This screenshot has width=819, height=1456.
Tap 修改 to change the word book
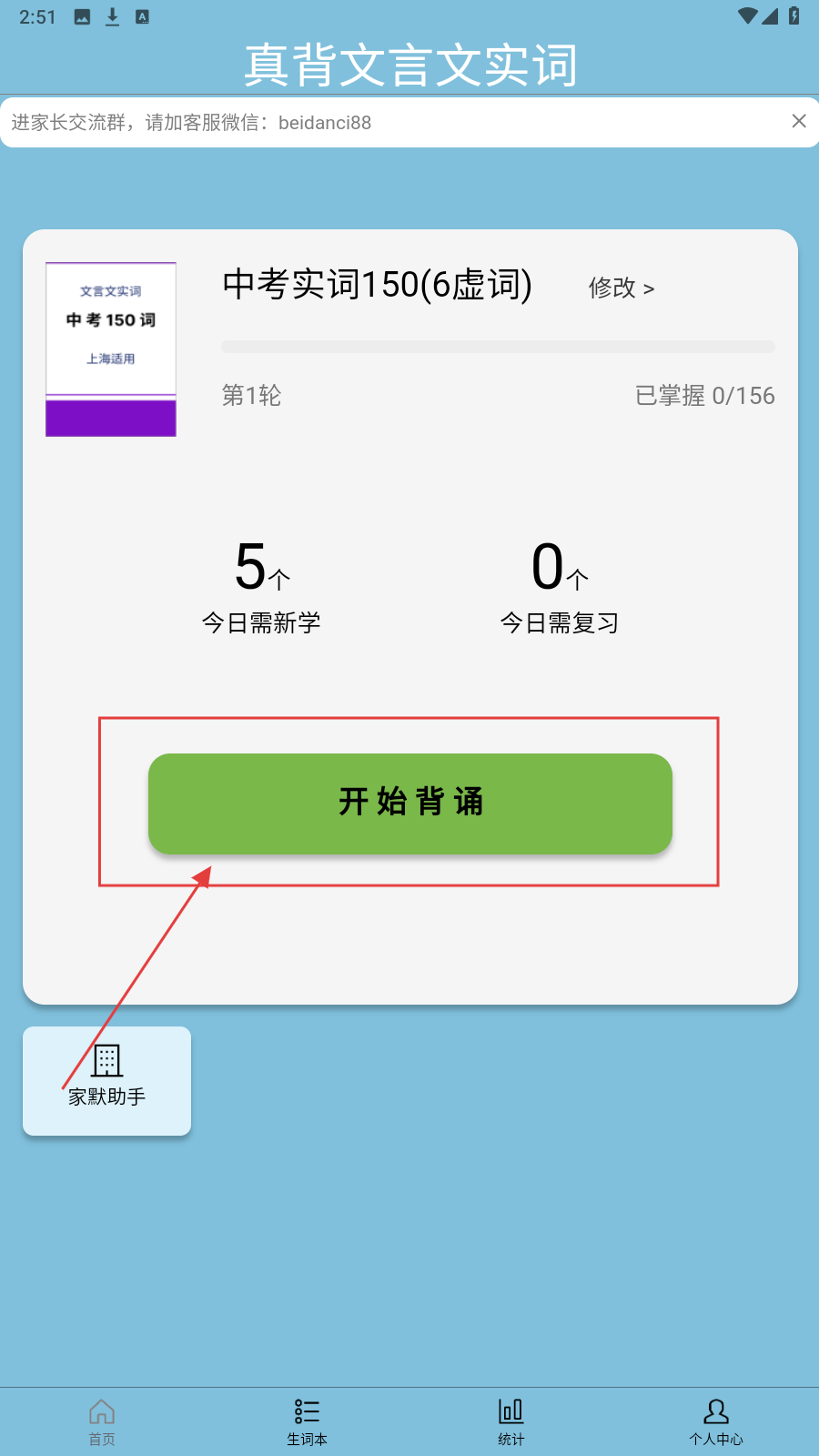621,288
